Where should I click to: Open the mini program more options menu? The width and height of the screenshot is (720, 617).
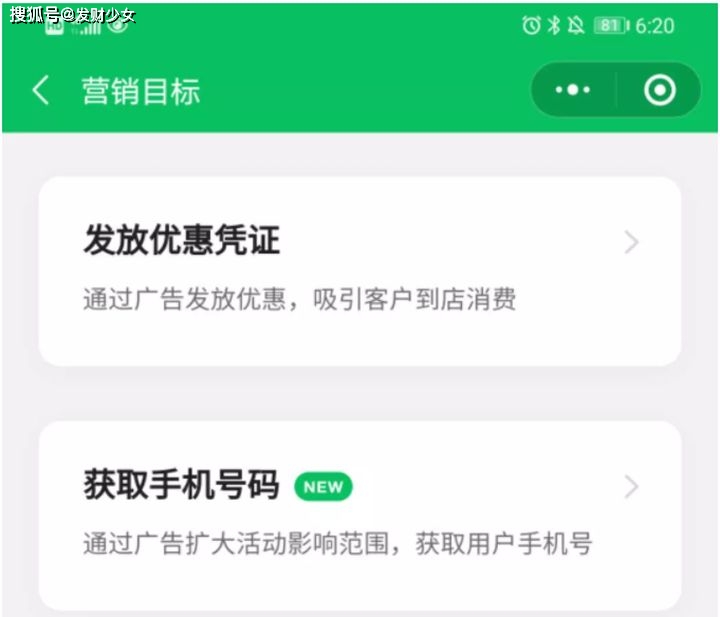coord(573,91)
